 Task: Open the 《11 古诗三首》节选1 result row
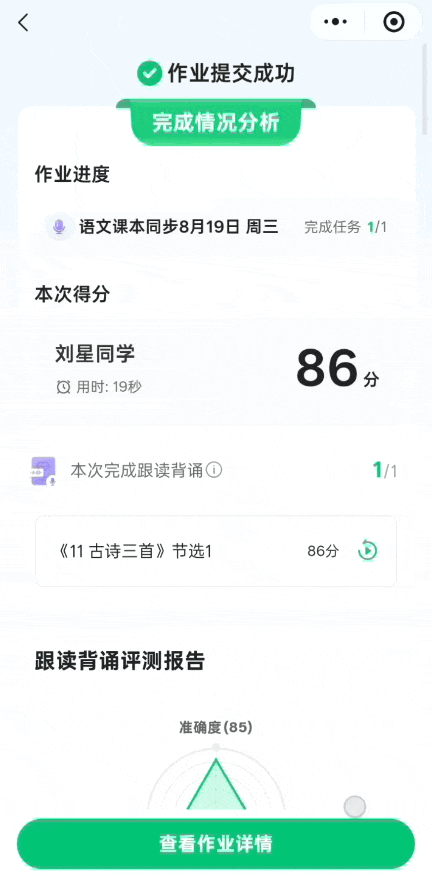(216, 551)
